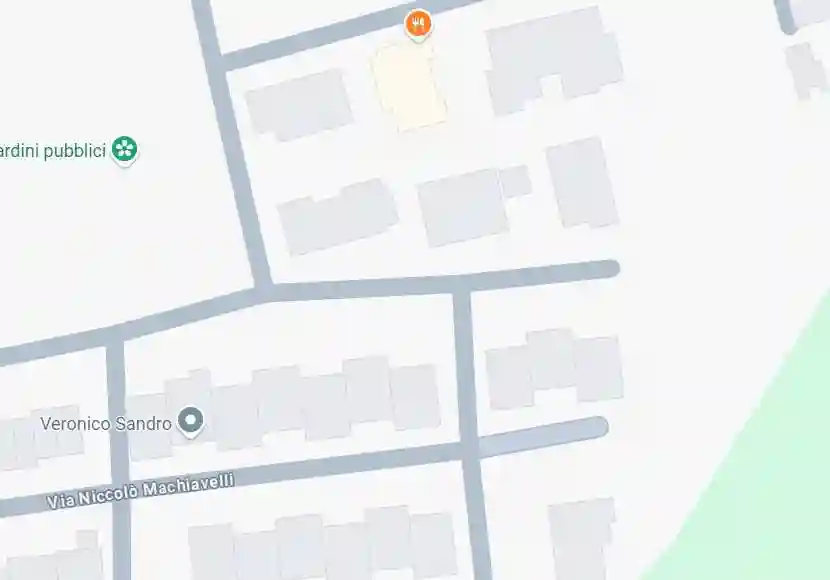Open the Veronico Sandro place pin
Viewport: 830px width, 580px height.
[190, 421]
